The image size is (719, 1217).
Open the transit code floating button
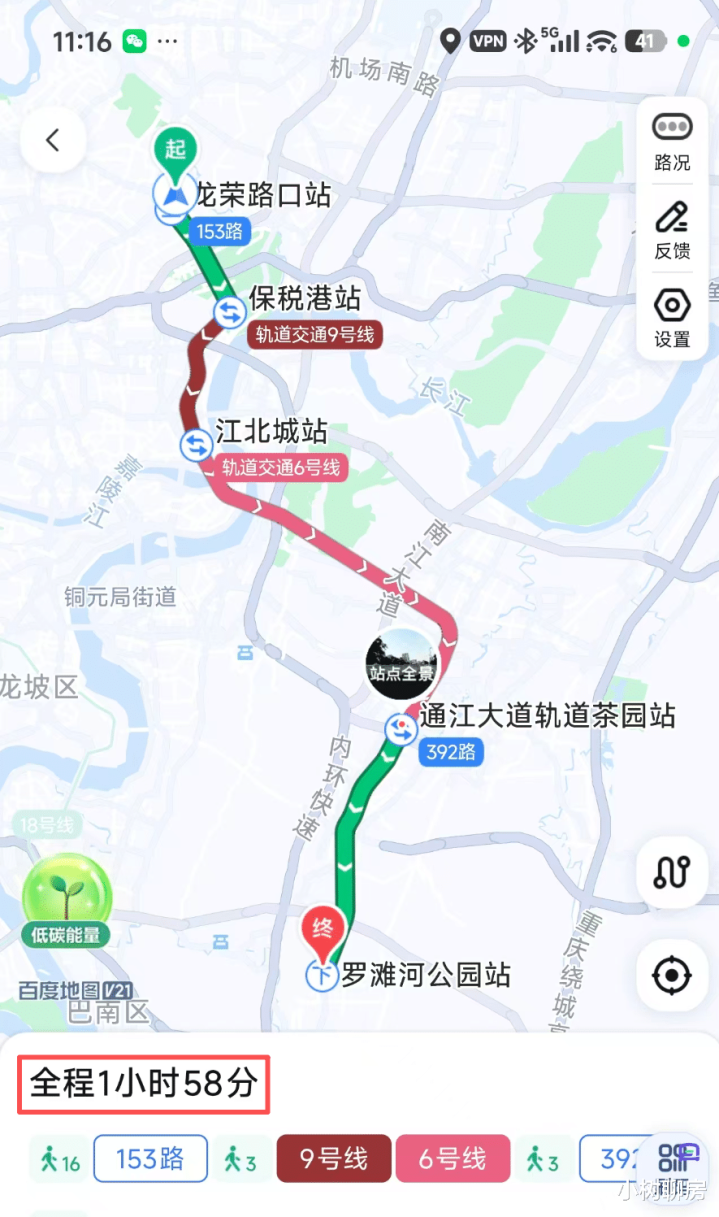pyautogui.click(x=680, y=1159)
